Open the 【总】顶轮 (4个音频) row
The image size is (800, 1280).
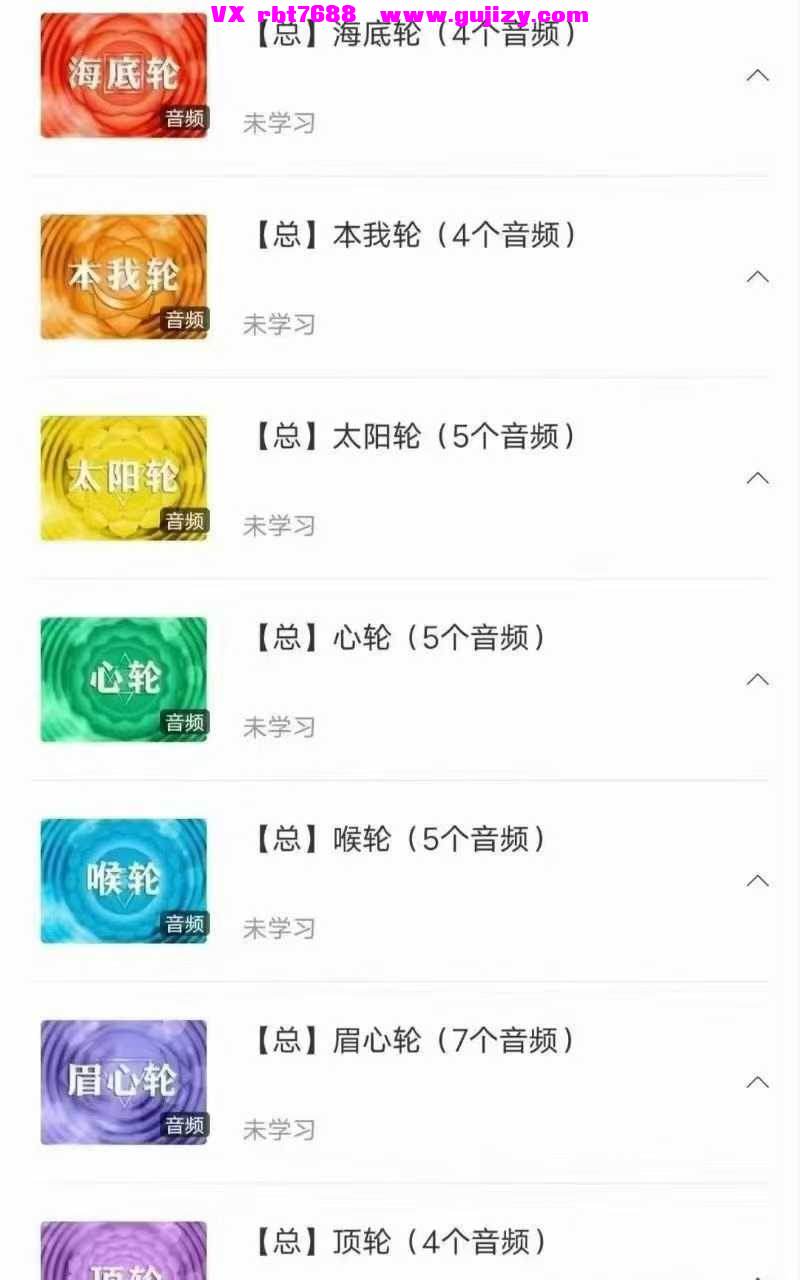440,1243
